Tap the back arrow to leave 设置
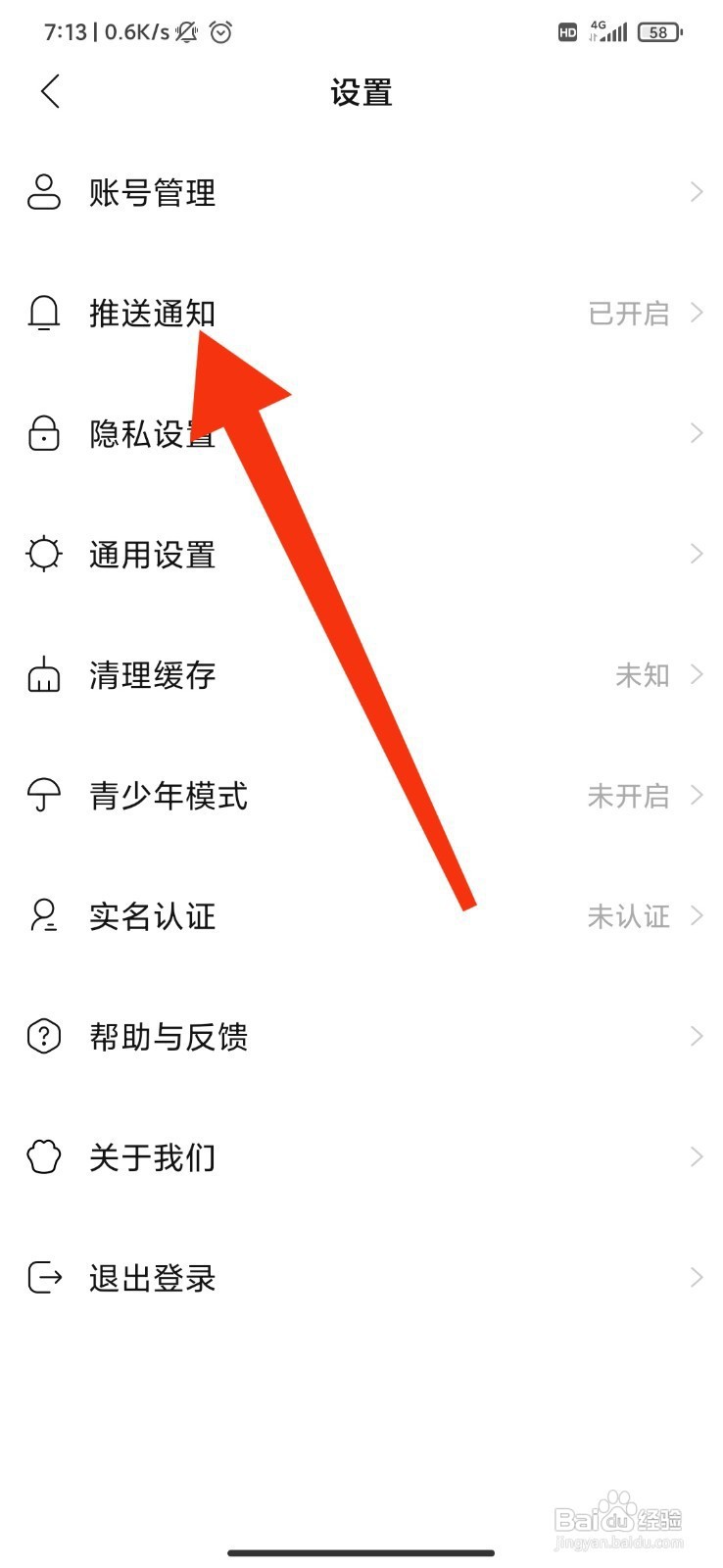This screenshot has height=1568, width=723. 50,91
